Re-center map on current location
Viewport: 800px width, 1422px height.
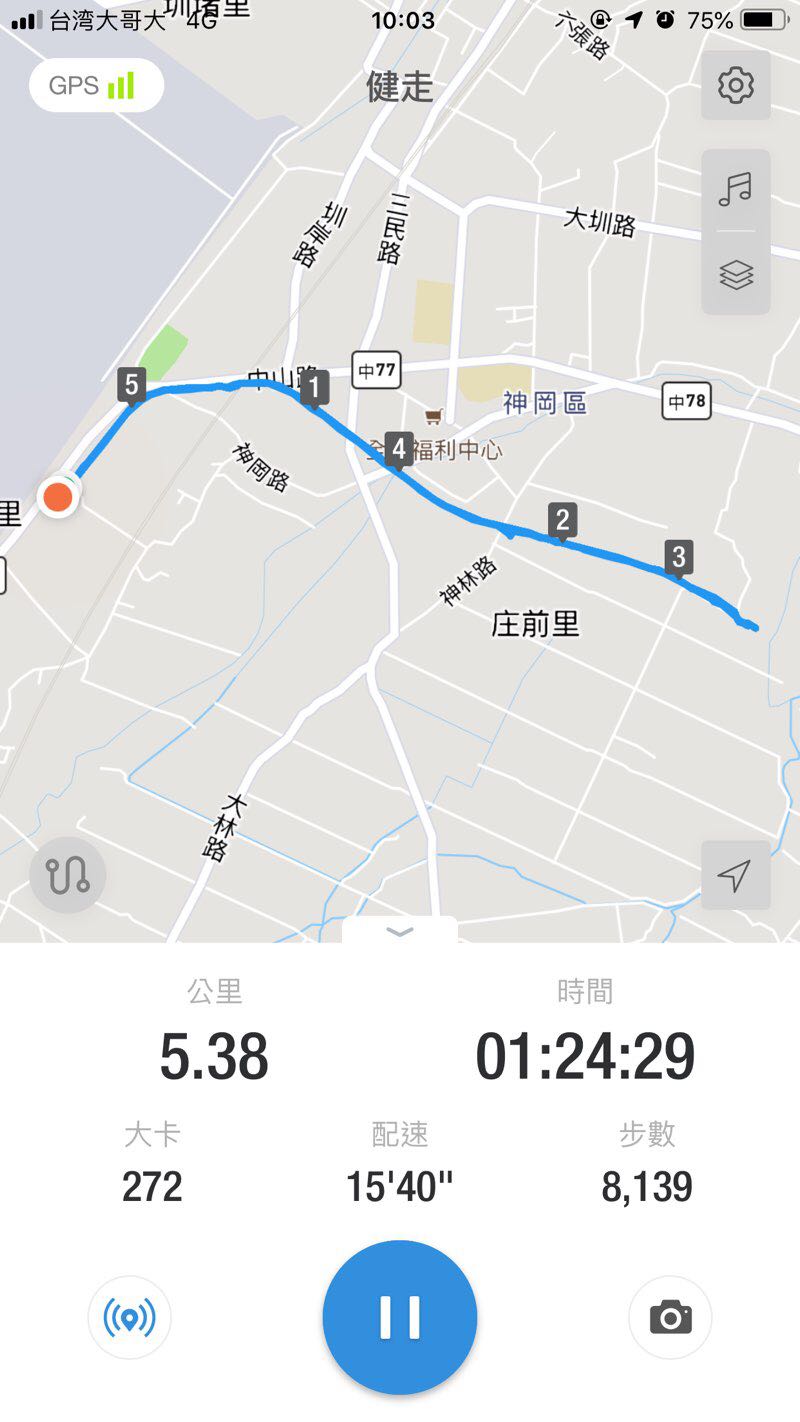pos(735,876)
